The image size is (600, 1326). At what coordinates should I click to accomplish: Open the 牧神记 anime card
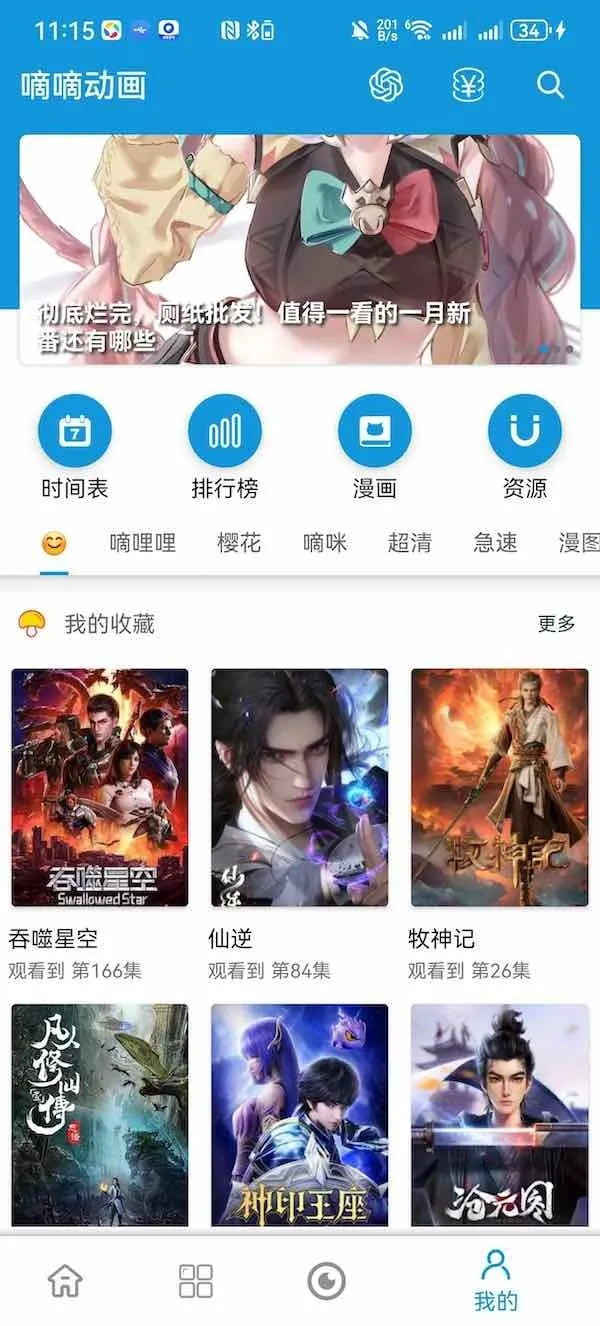499,788
